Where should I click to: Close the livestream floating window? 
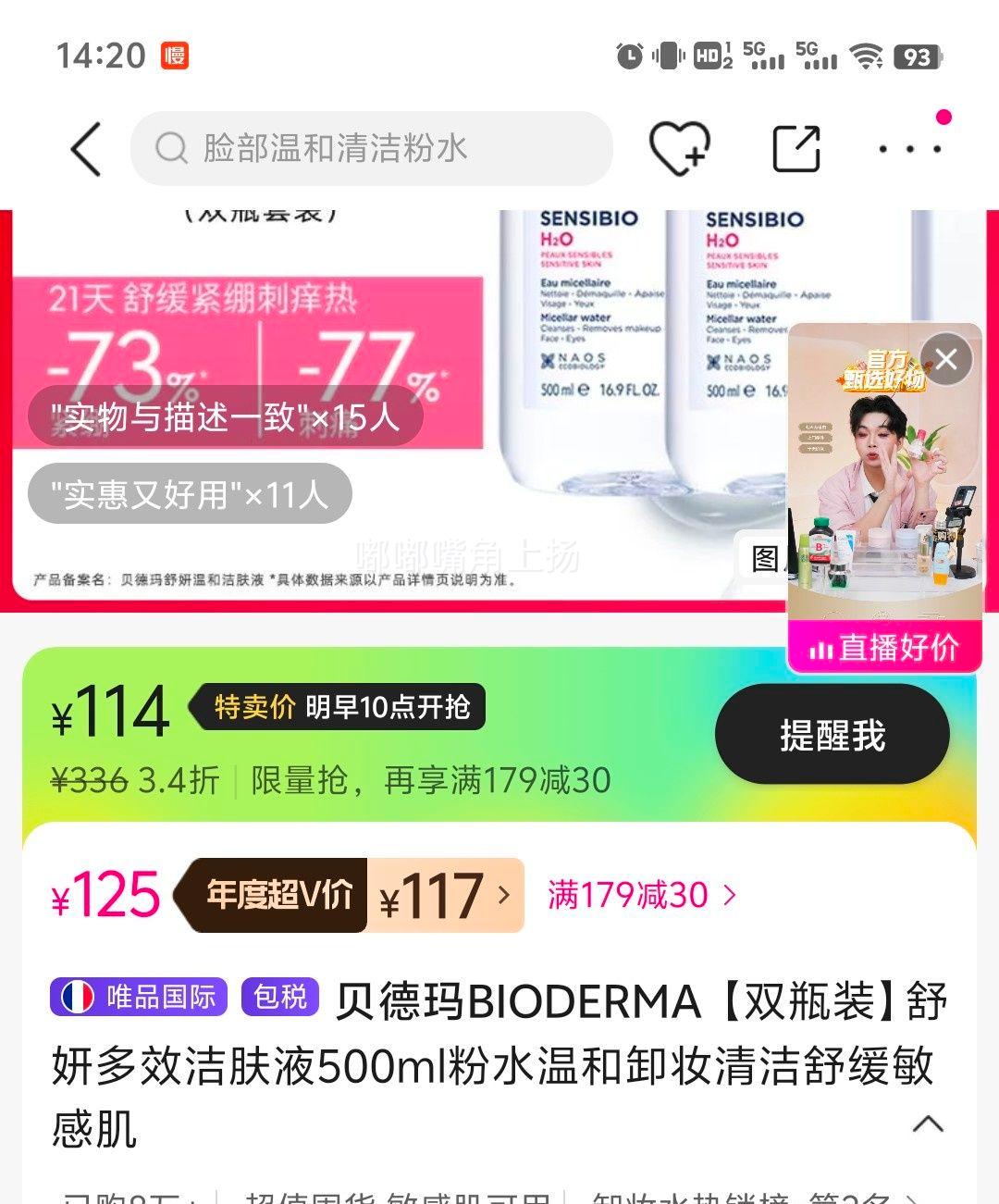click(945, 360)
